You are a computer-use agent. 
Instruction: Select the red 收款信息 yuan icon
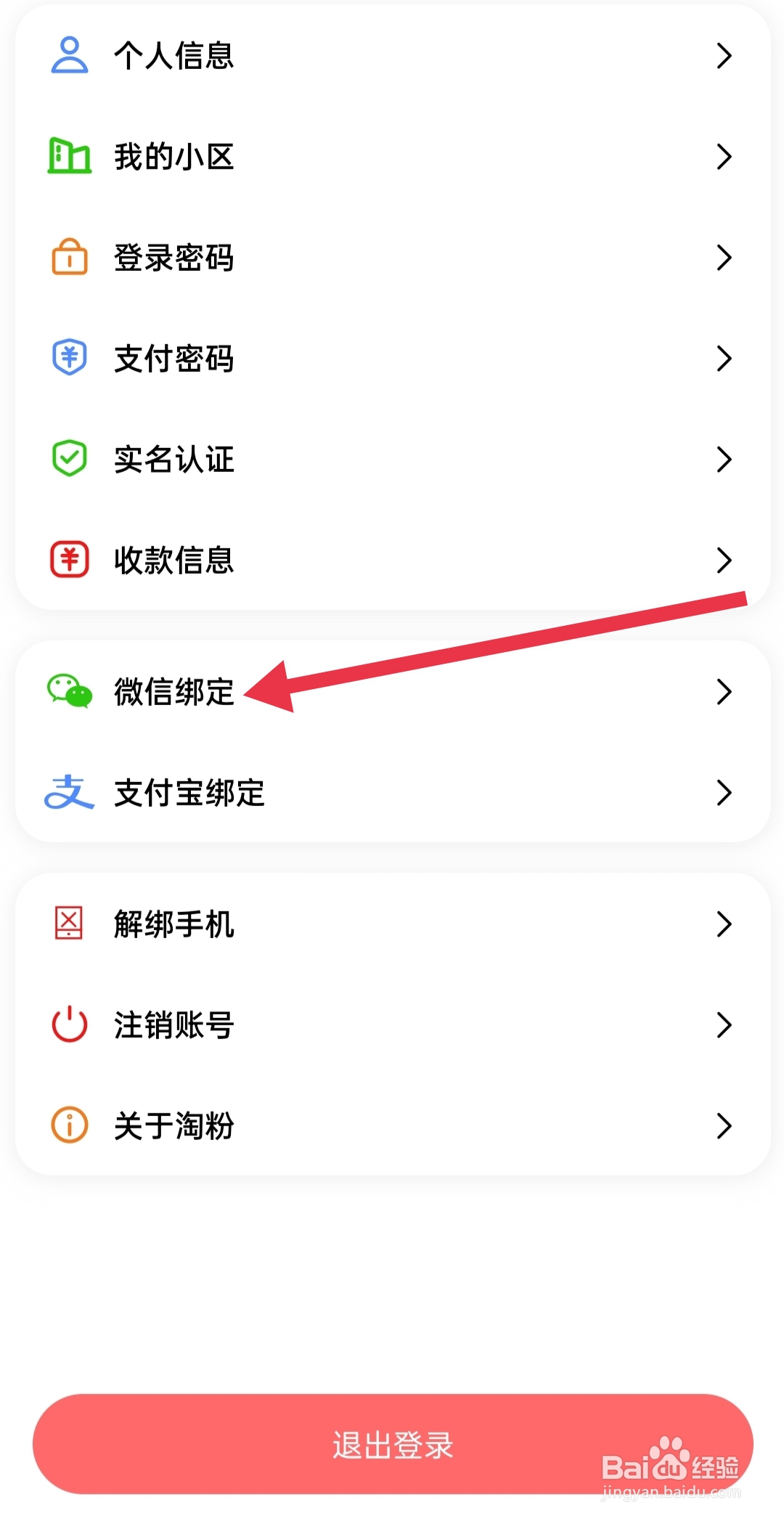coord(68,559)
